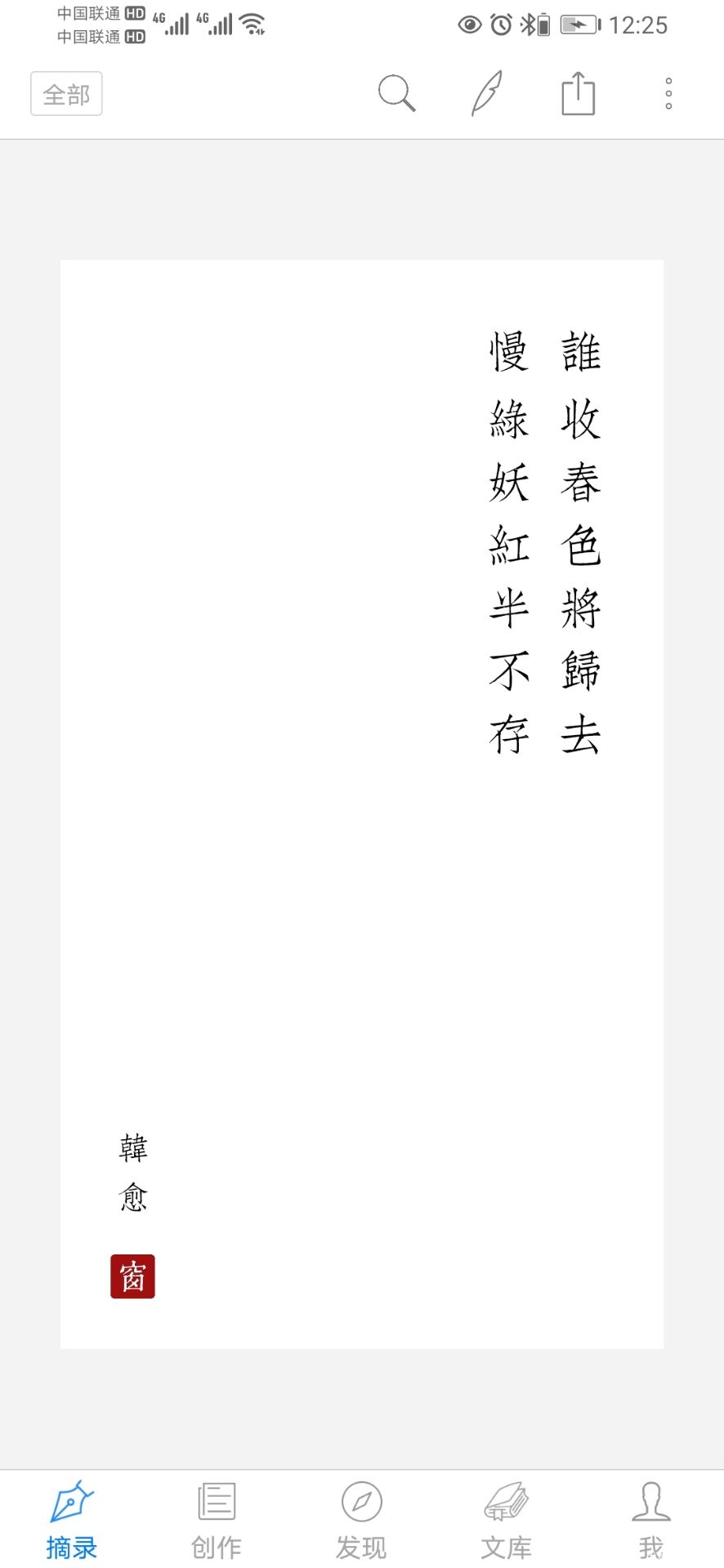This screenshot has height=1568, width=724.
Task: Open the three-dot overflow menu
Action: (x=668, y=94)
